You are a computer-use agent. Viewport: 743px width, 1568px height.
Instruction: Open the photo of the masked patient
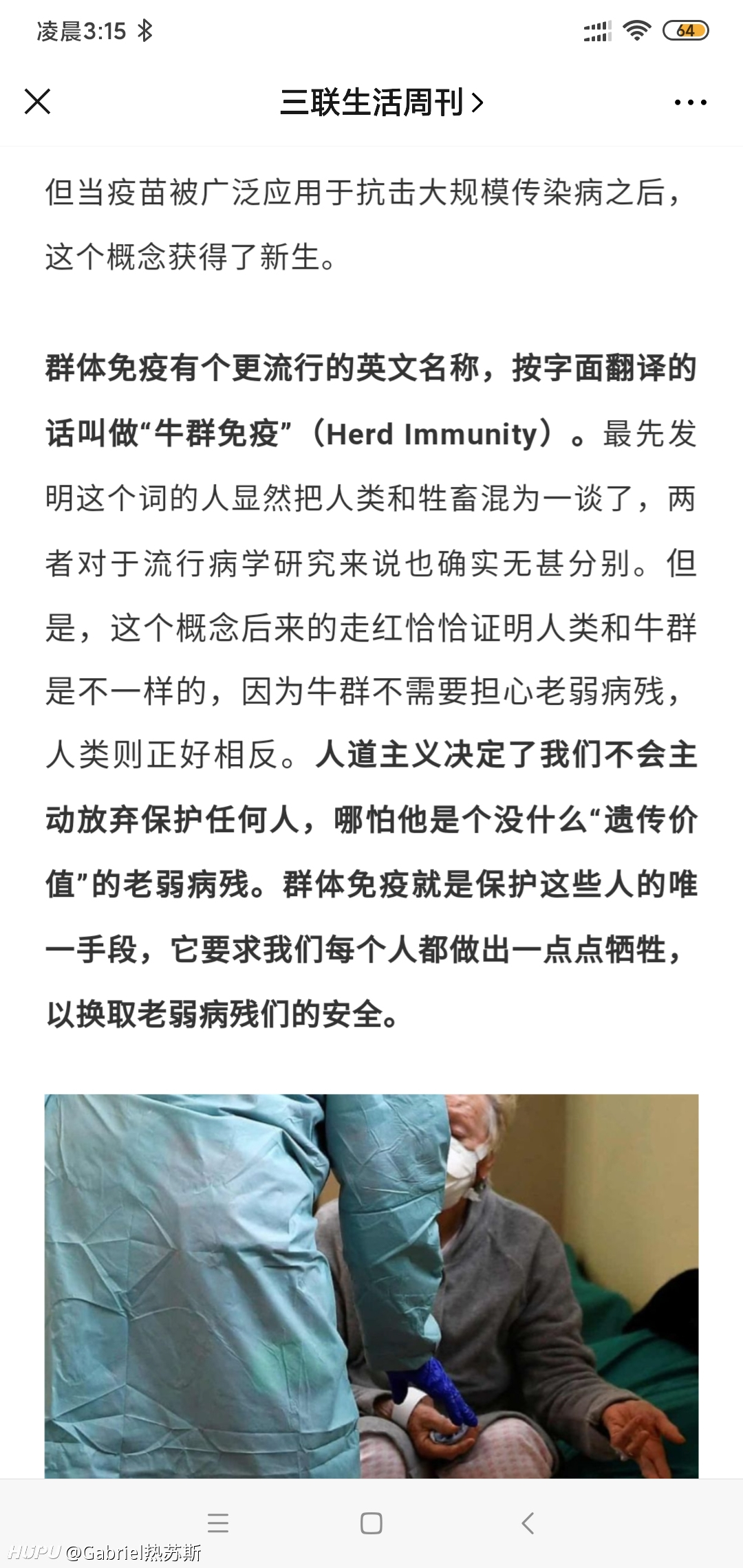pos(371,1285)
